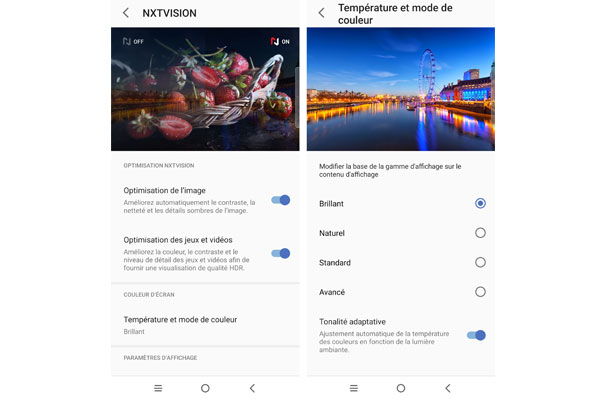Screen dimensions: 600x400
Task: Tap back arrow beside Température et mode de couleur title
Action: pyautogui.click(x=321, y=13)
